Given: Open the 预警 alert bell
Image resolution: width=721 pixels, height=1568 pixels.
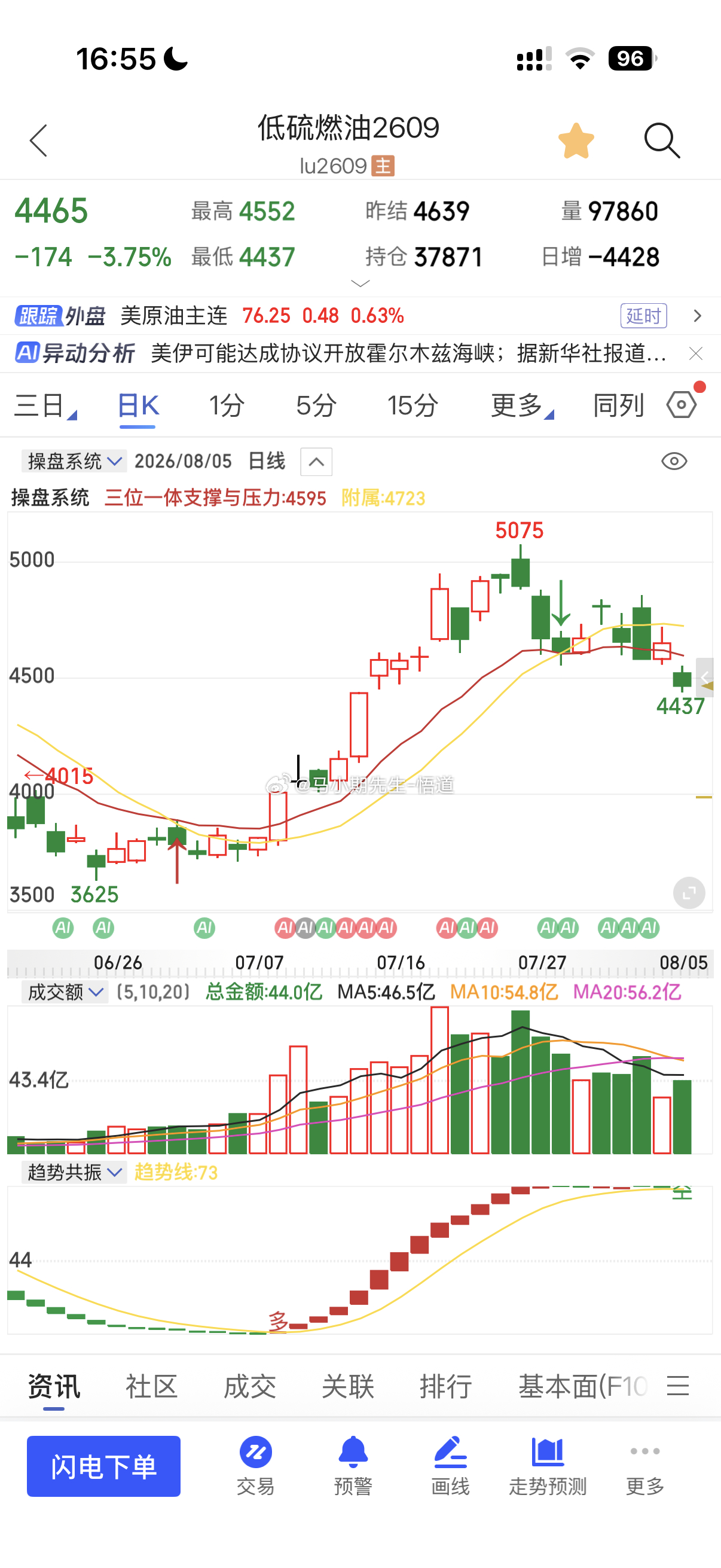Looking at the screenshot, I should click(353, 1466).
